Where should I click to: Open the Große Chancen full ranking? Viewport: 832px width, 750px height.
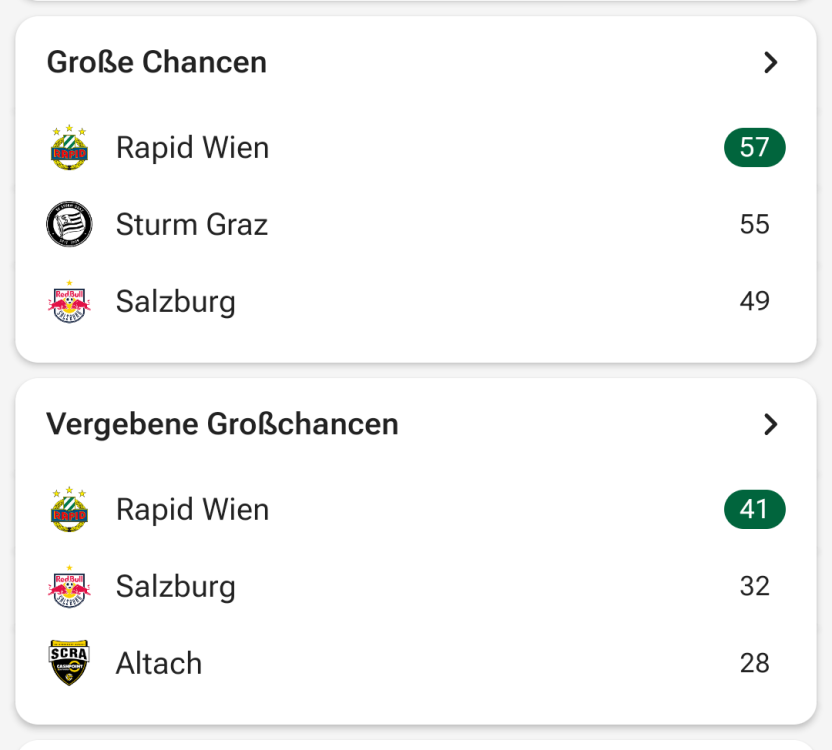pyautogui.click(x=770, y=62)
